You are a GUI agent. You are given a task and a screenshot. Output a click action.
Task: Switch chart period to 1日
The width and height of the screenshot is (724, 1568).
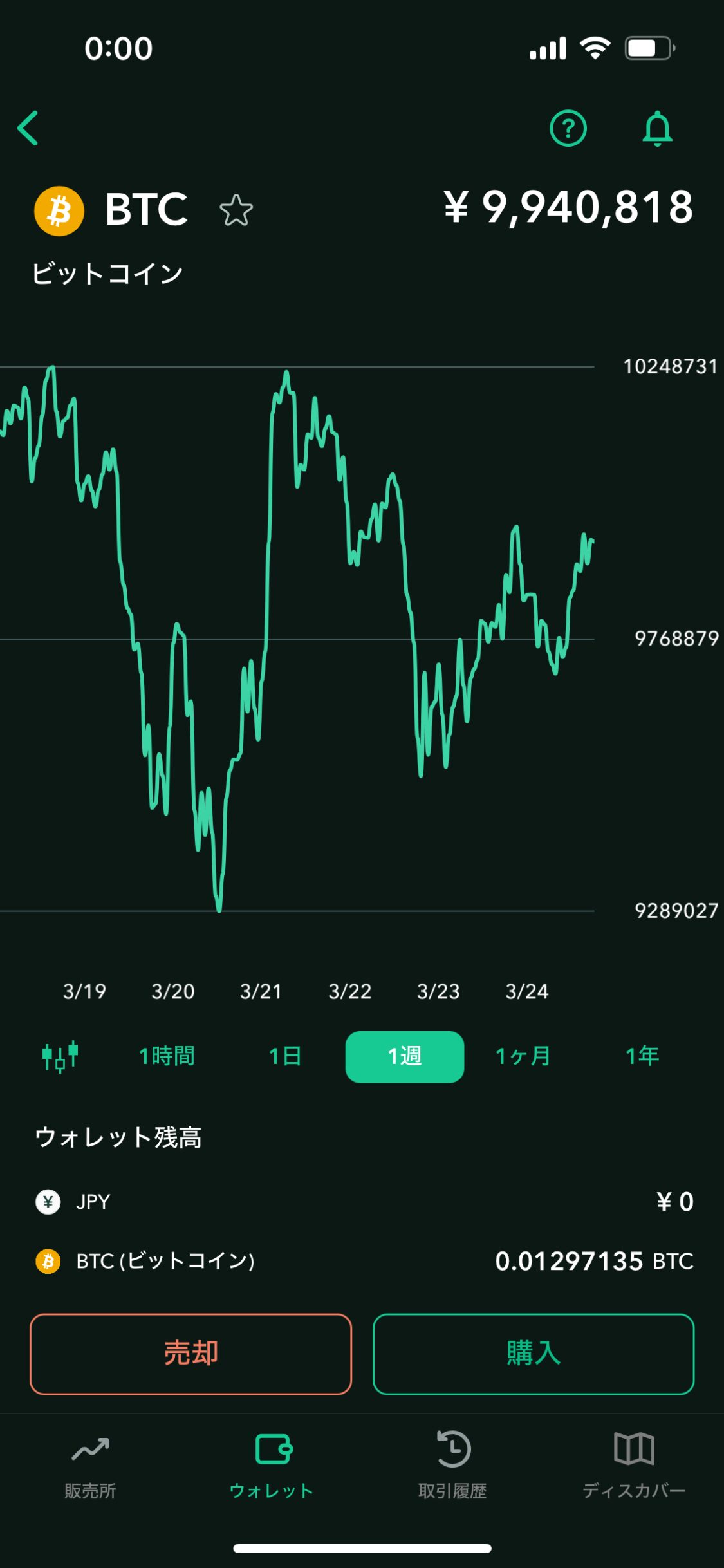285,1056
